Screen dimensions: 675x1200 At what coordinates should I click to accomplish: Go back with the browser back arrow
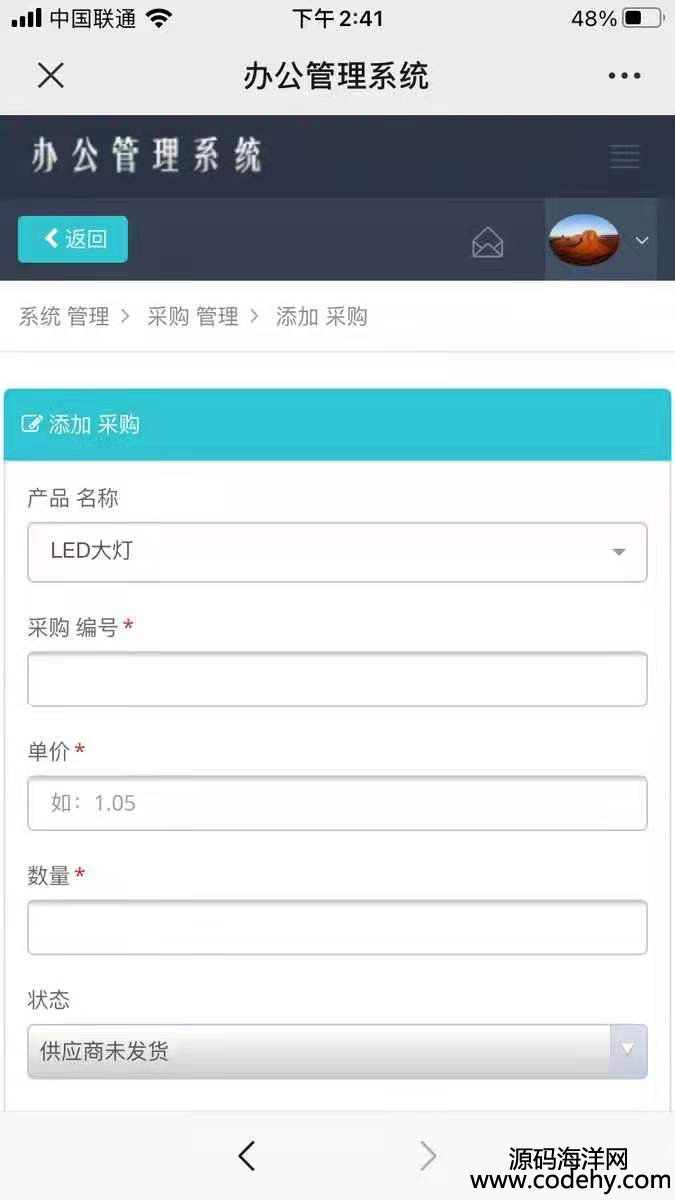[x=247, y=1156]
